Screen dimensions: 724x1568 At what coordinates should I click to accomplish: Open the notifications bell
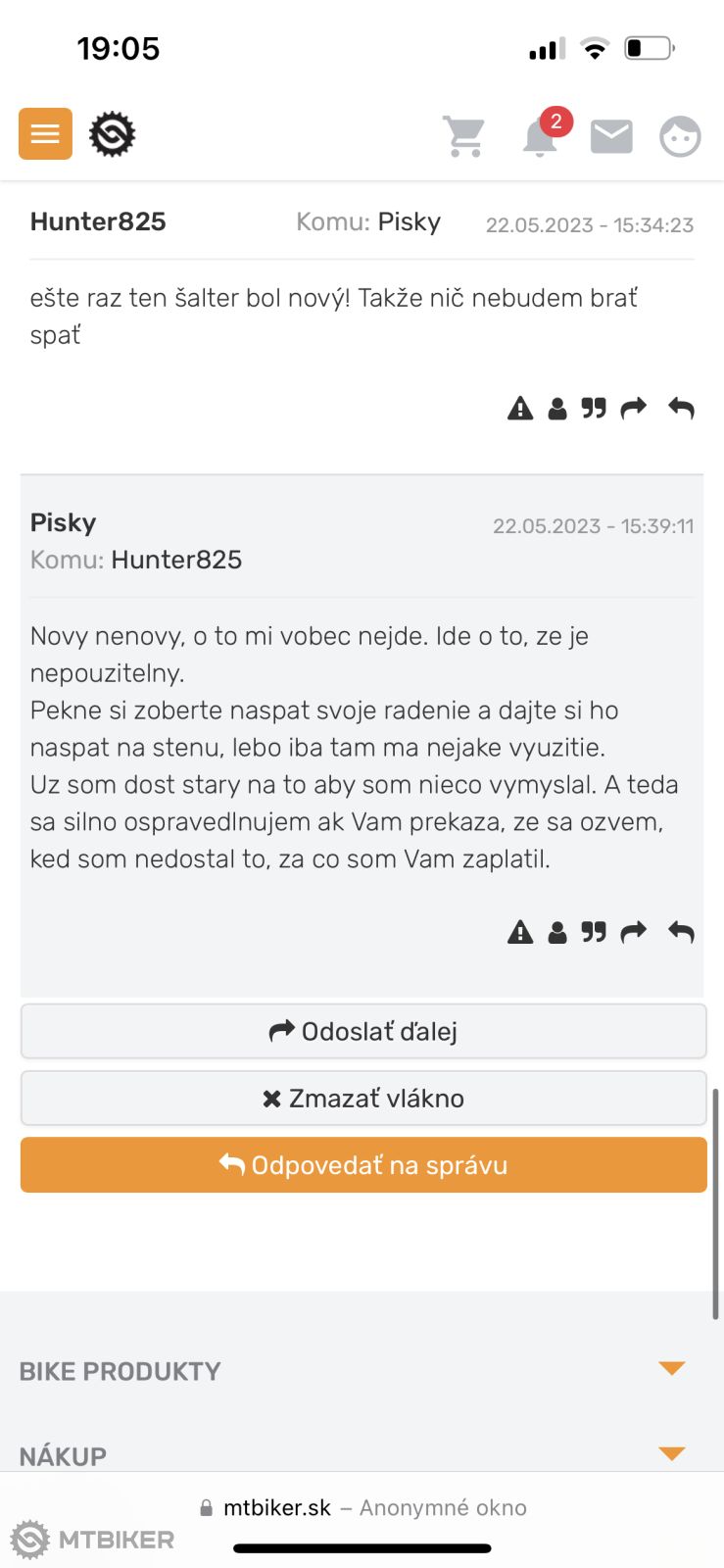click(x=540, y=136)
